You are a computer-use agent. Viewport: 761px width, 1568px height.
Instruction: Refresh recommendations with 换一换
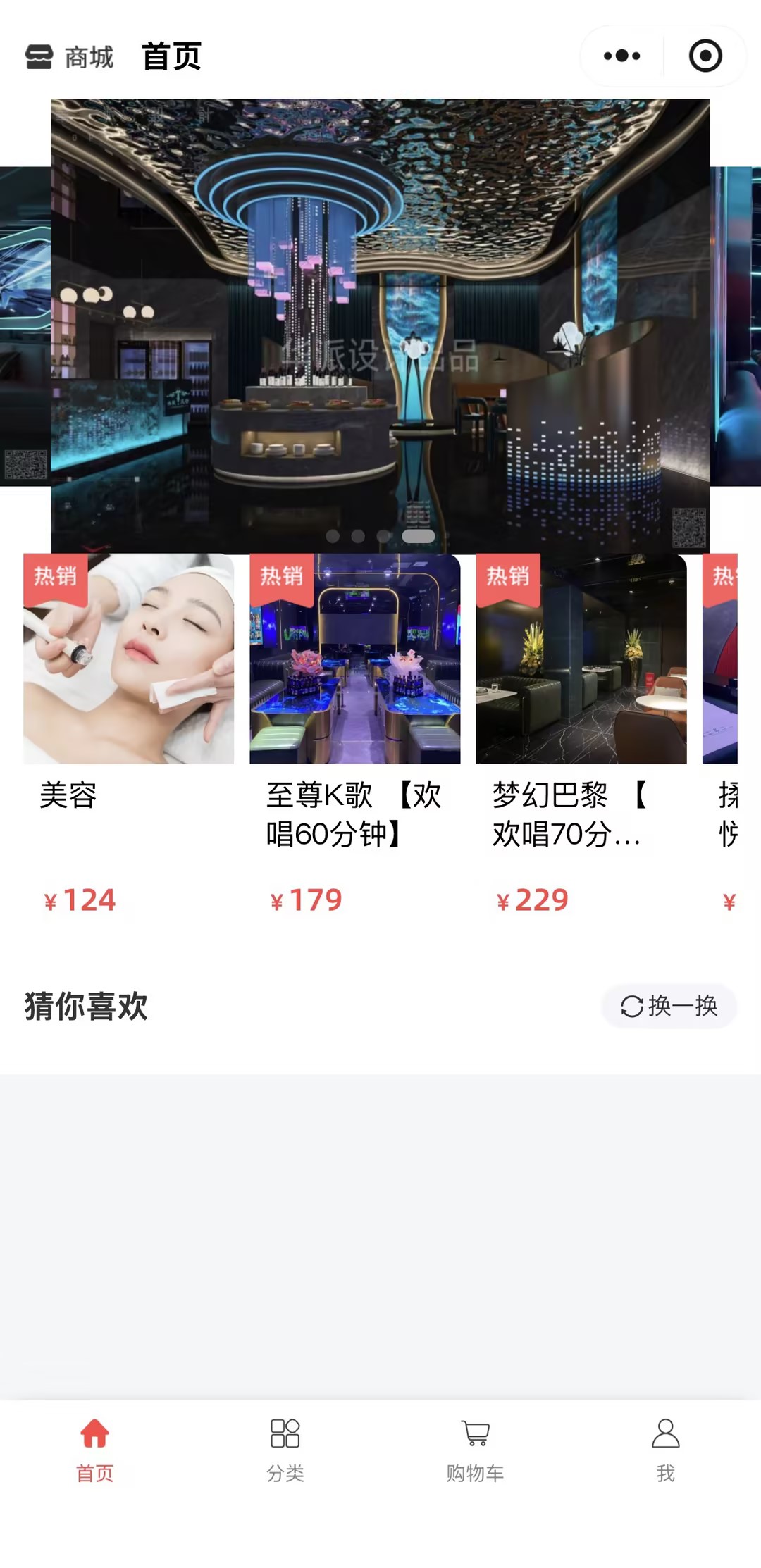(669, 1006)
